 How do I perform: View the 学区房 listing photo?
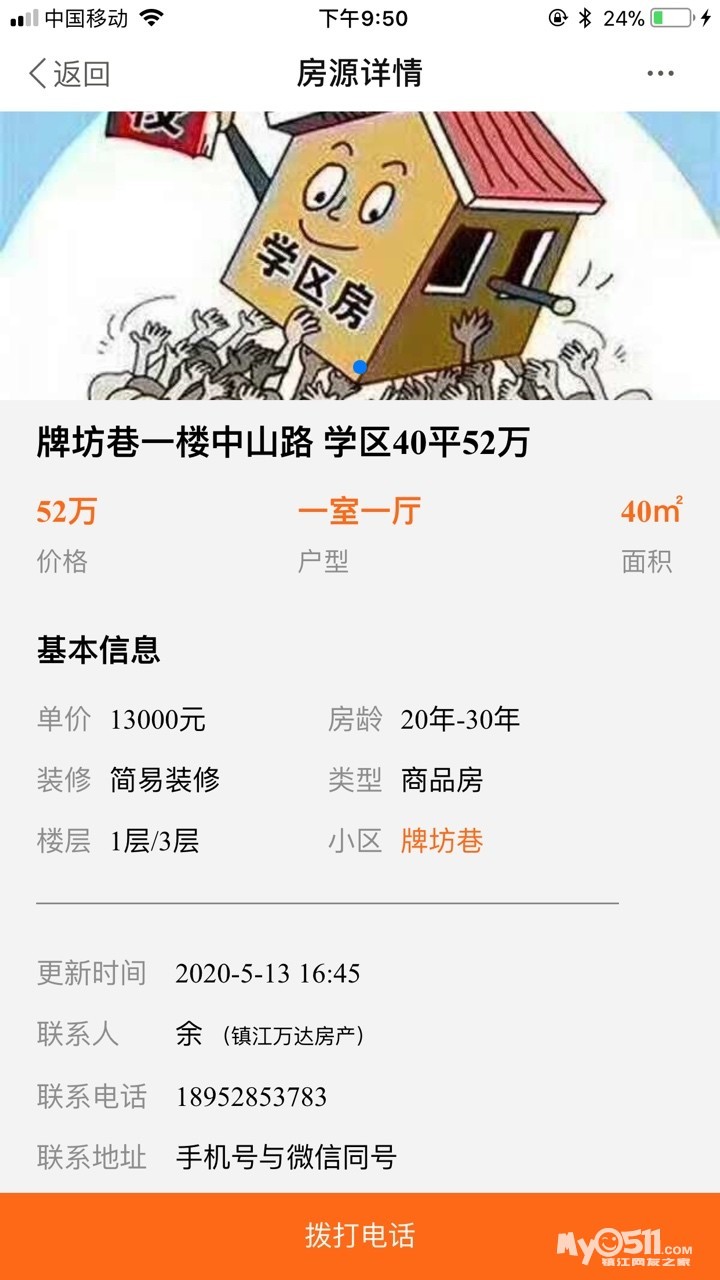pos(360,256)
